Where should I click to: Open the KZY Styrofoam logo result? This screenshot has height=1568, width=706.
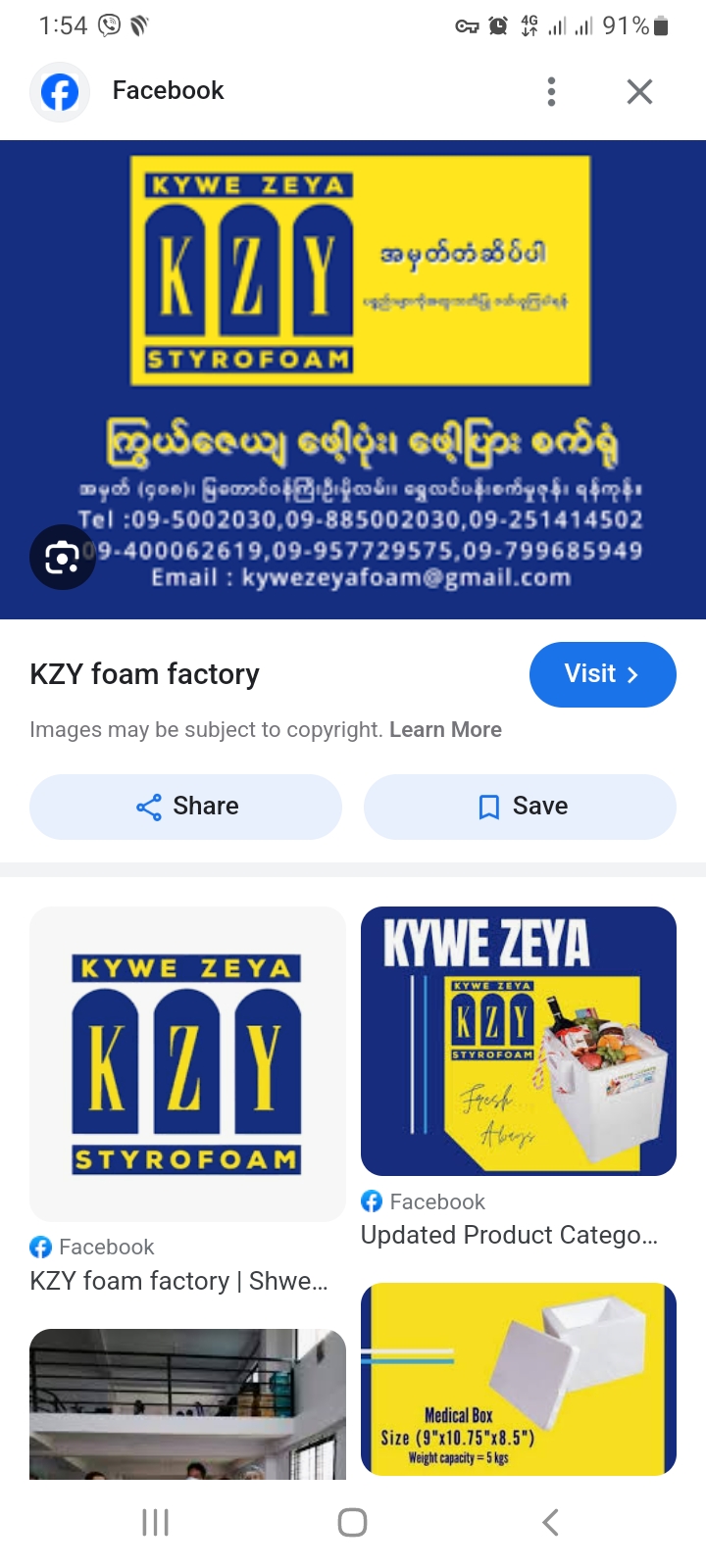(x=187, y=1063)
